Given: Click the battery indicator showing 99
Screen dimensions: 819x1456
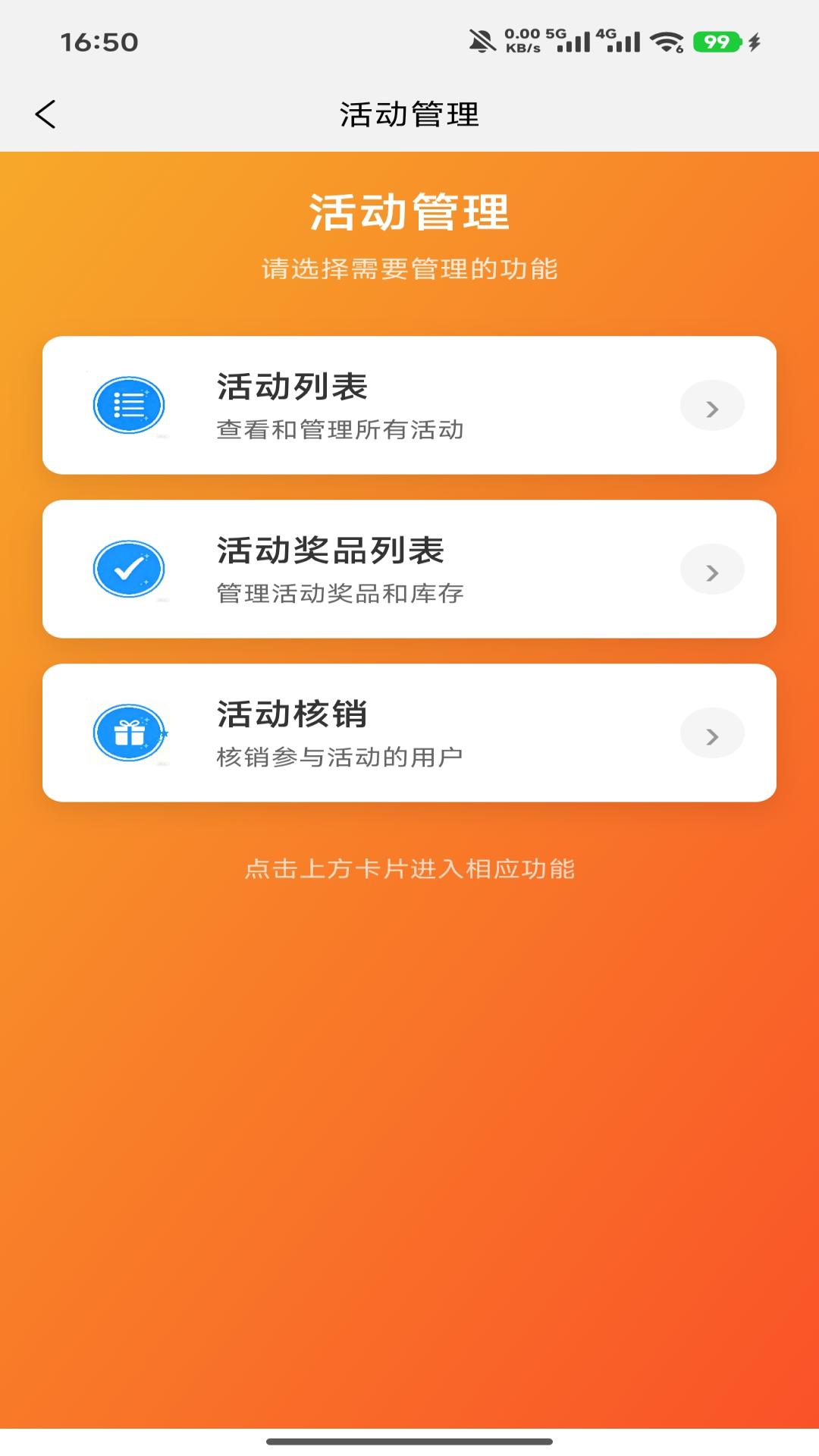Looking at the screenshot, I should tap(714, 43).
